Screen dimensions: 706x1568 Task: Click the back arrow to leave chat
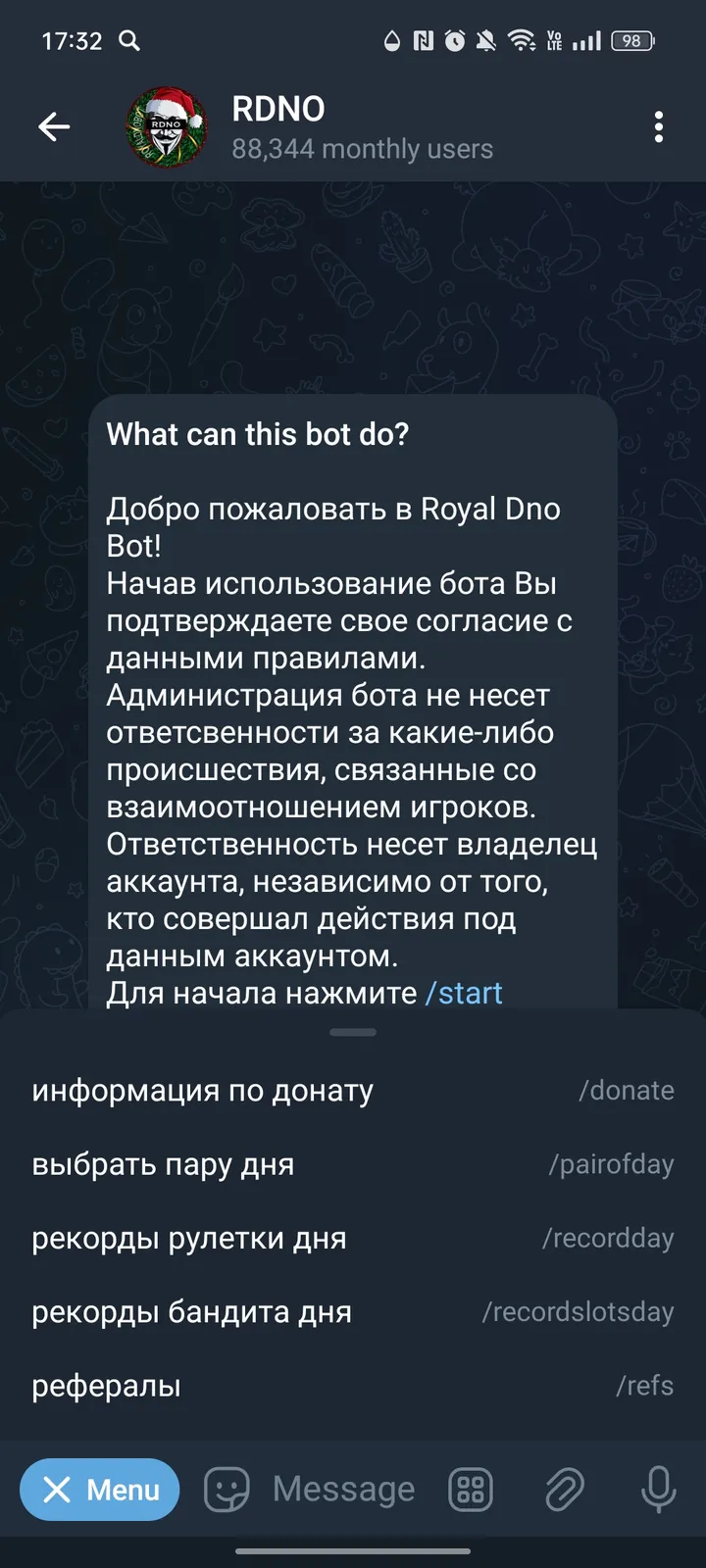click(54, 127)
